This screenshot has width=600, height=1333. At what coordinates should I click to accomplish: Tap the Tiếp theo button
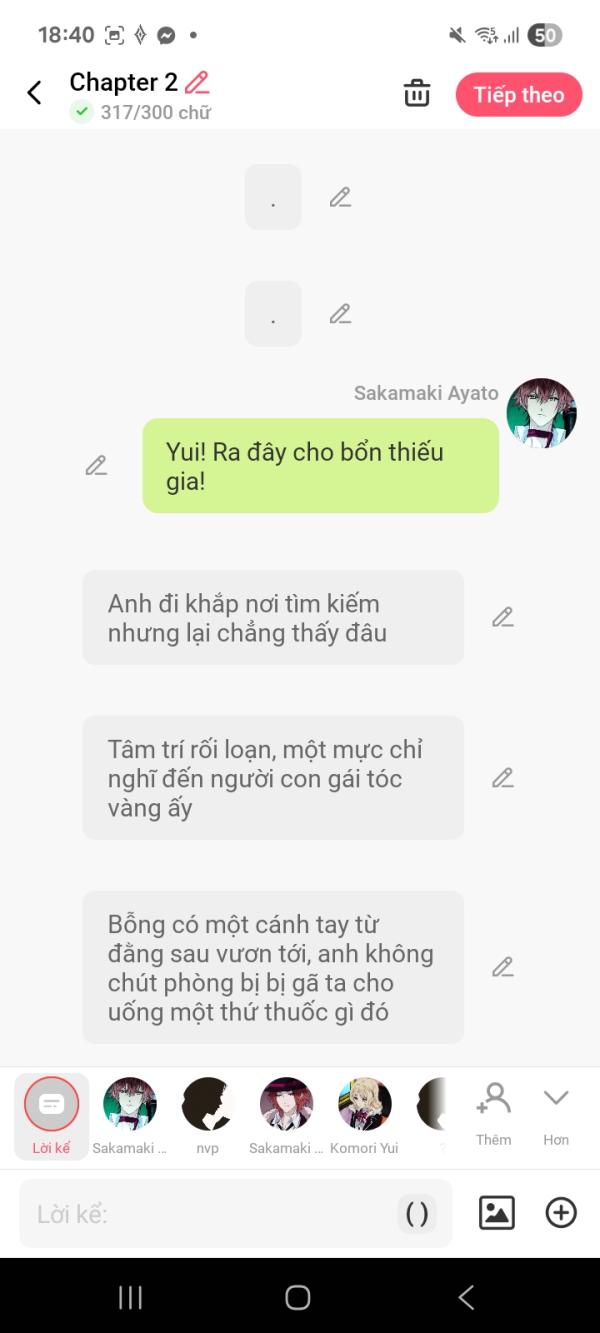[518, 95]
